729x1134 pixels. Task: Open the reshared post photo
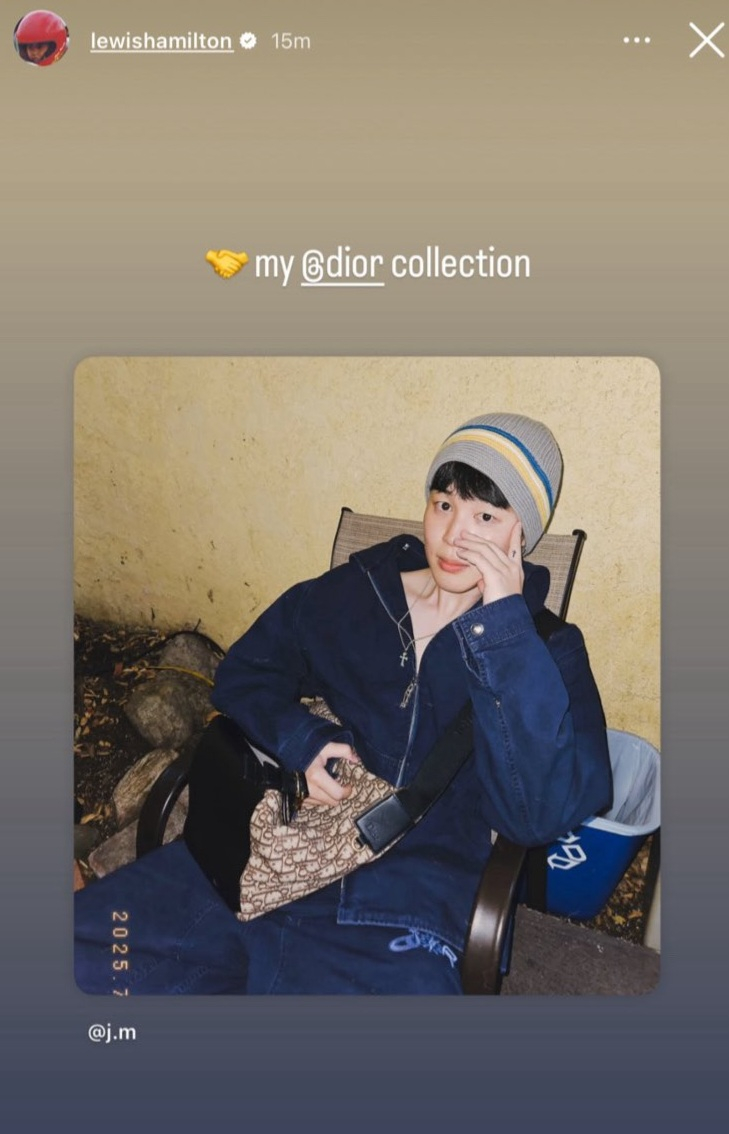pyautogui.click(x=367, y=675)
